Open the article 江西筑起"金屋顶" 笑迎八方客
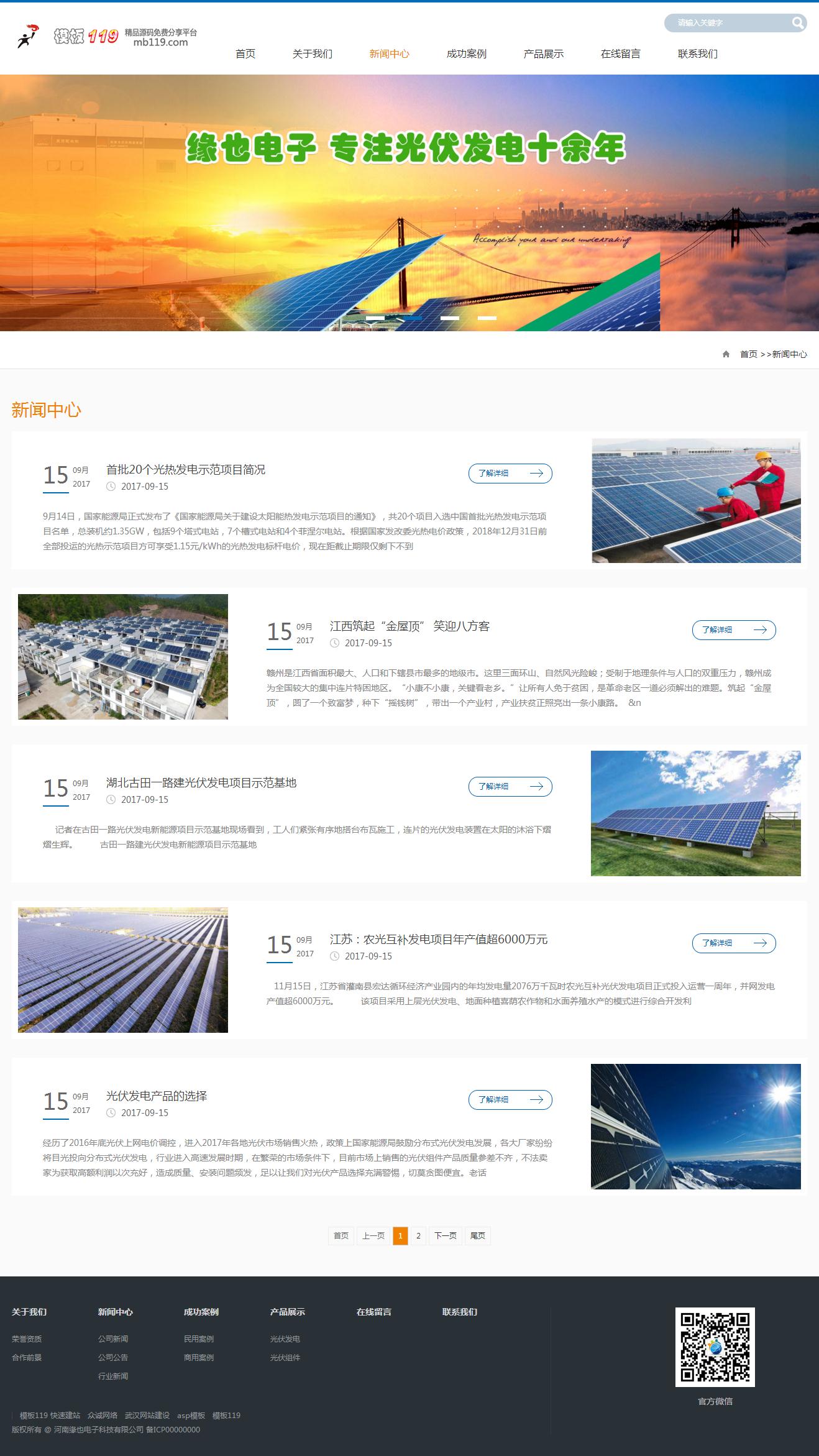 tap(409, 626)
